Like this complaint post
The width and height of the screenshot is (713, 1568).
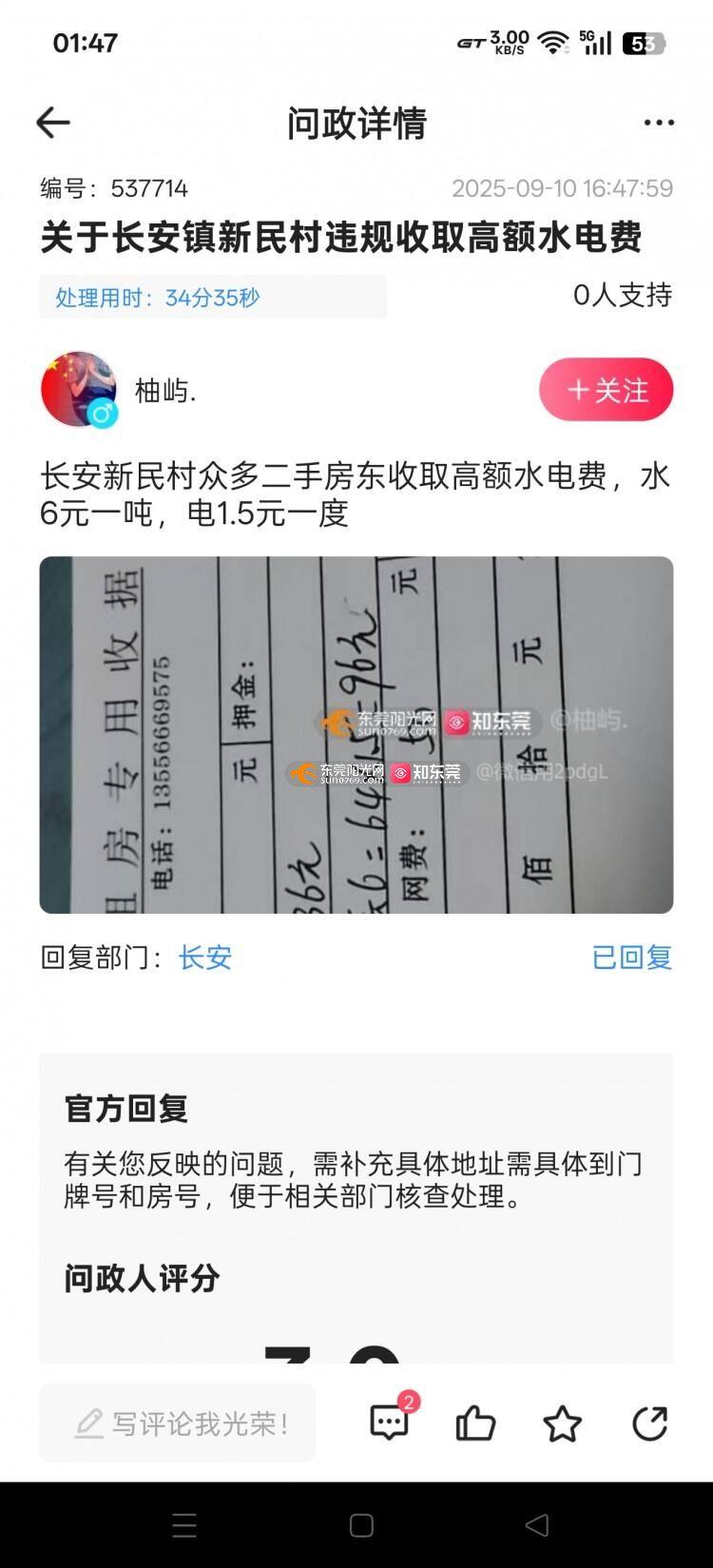[x=475, y=1423]
